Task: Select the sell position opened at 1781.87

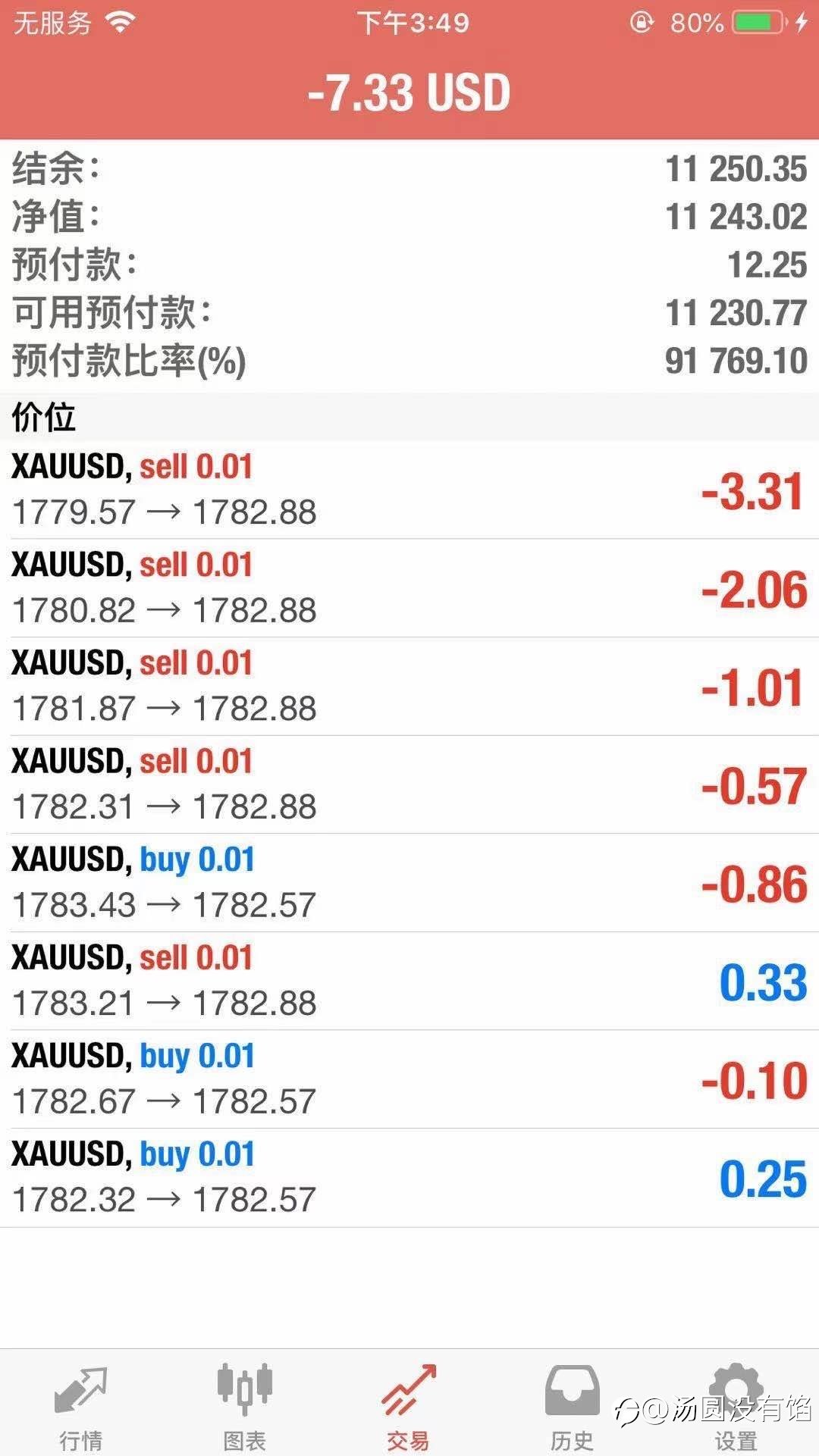Action: (409, 687)
